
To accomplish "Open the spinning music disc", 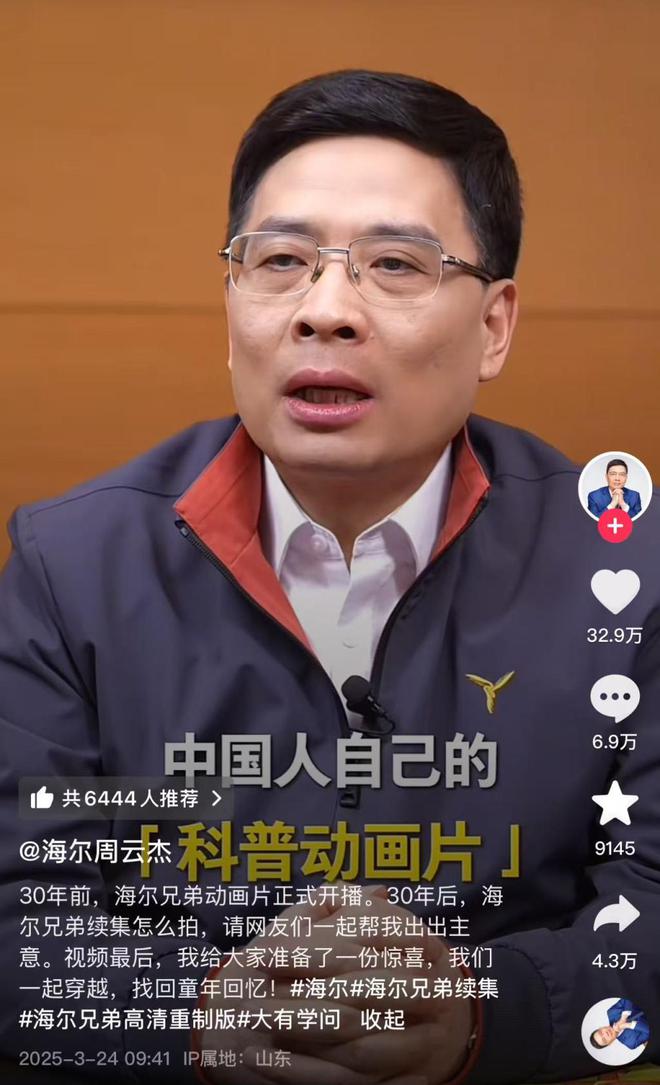I will click(x=614, y=1030).
